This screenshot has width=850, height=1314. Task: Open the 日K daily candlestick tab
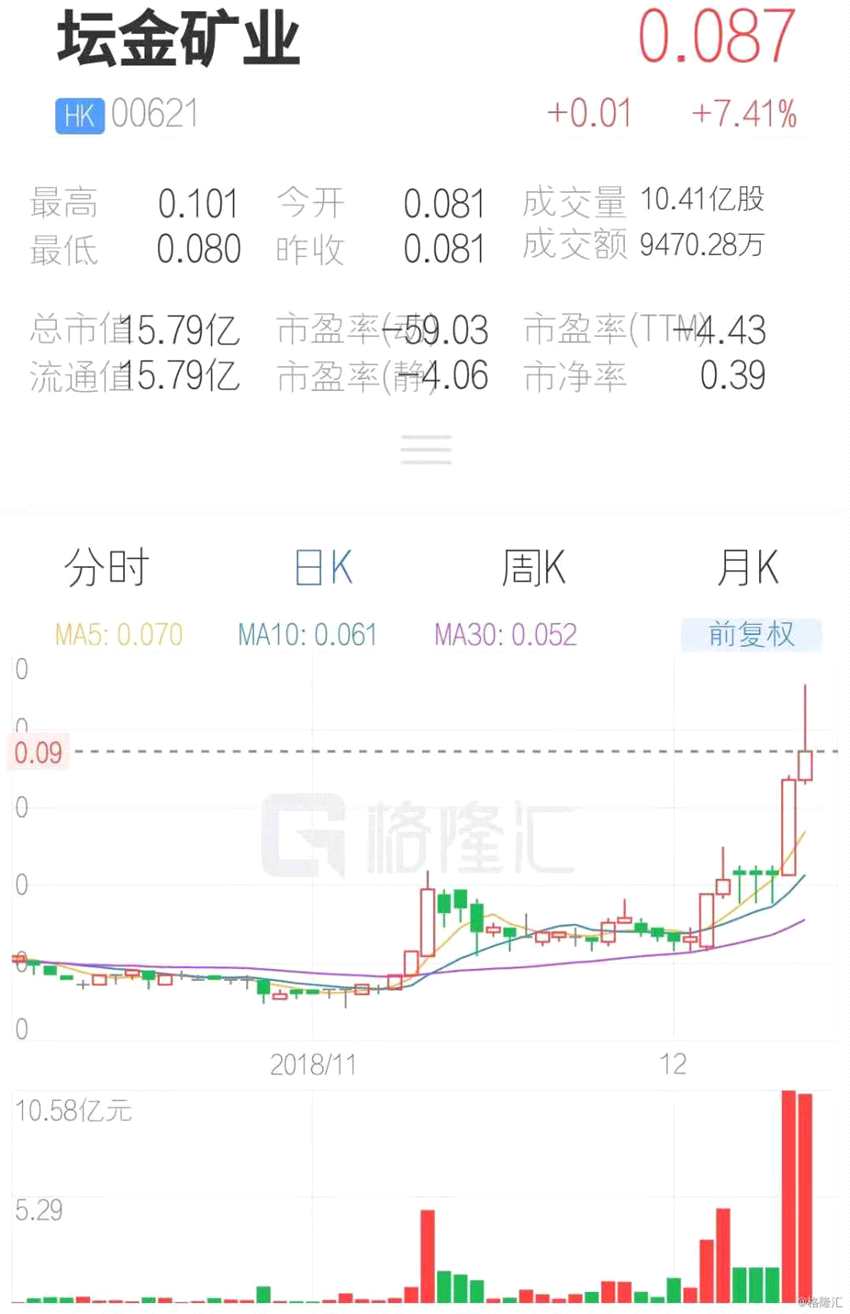[x=322, y=567]
